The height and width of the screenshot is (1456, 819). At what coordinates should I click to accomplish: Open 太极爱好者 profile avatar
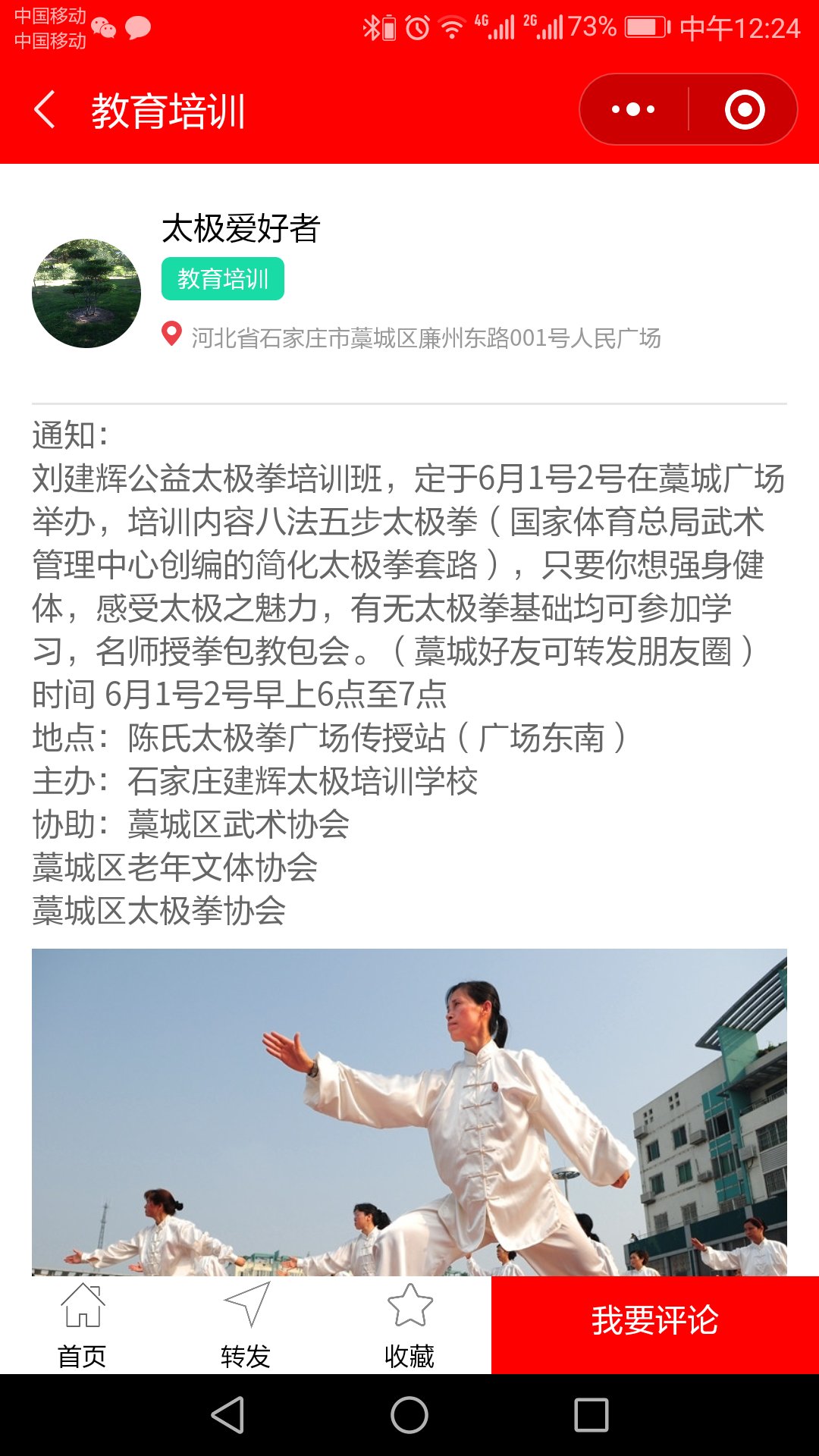tap(86, 293)
